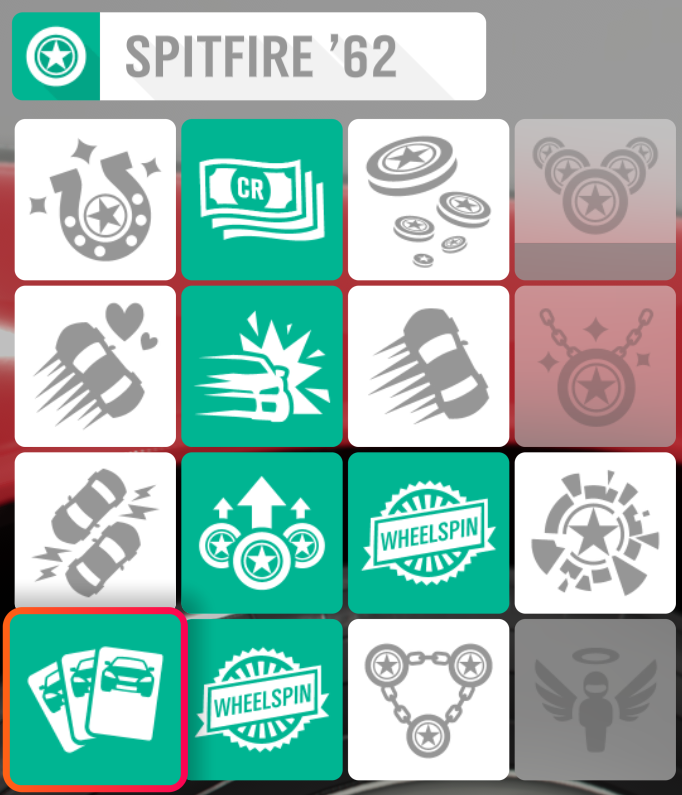Open the coins with upward arrows perk

click(262, 532)
